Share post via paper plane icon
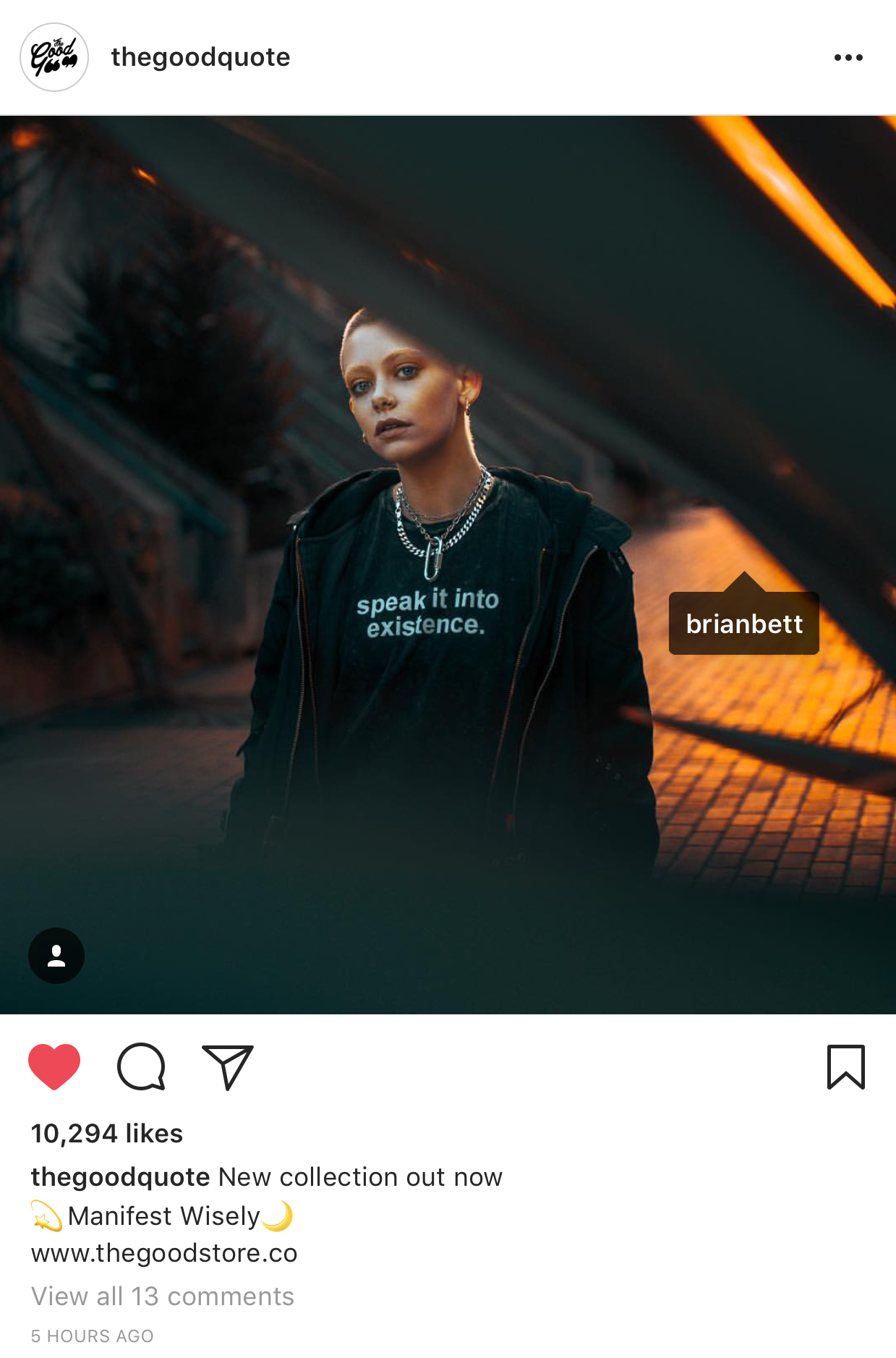Image resolution: width=896 pixels, height=1358 pixels. [x=227, y=1066]
